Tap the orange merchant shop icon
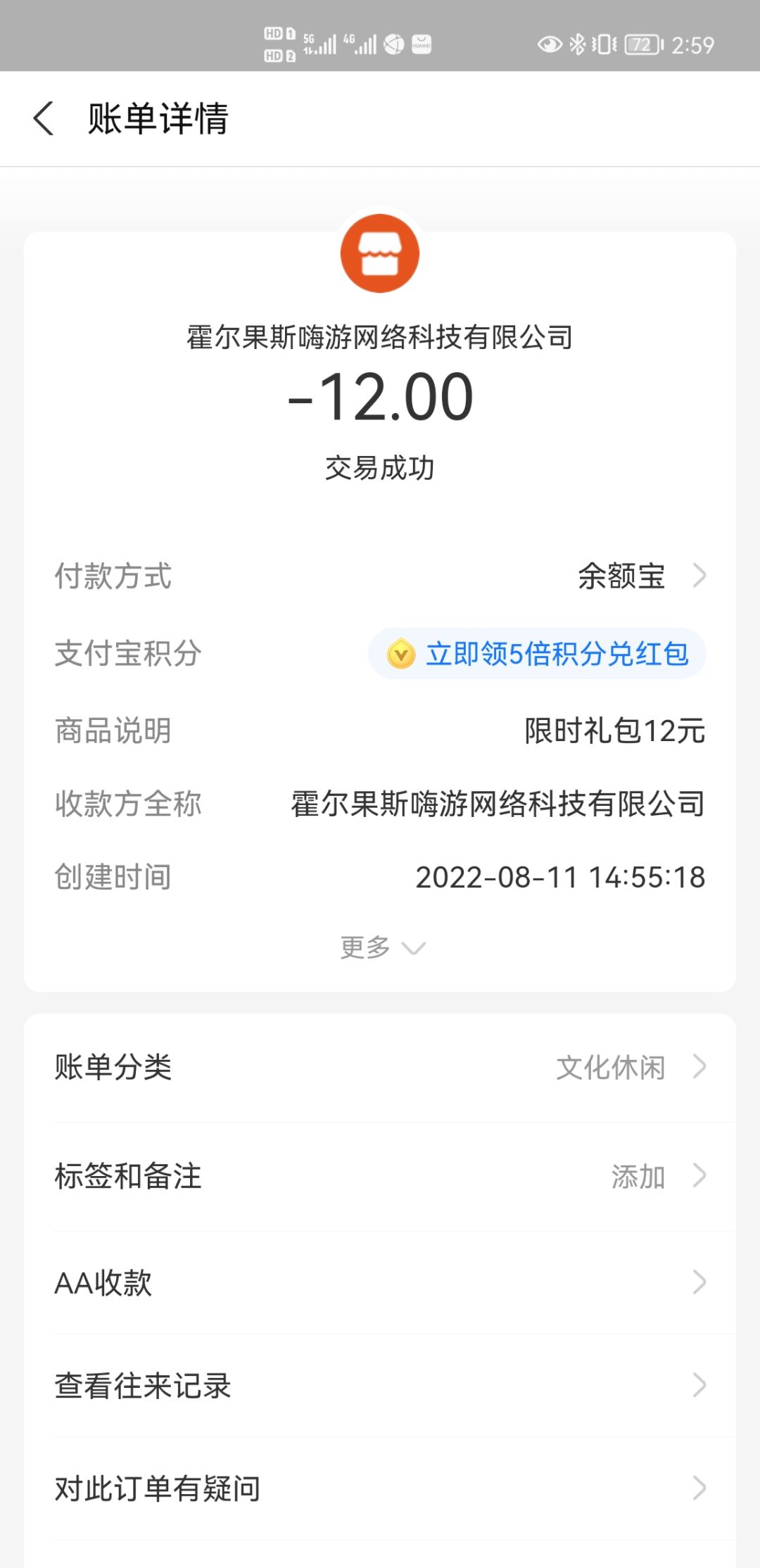Screen dimensions: 760x1568 [380, 253]
